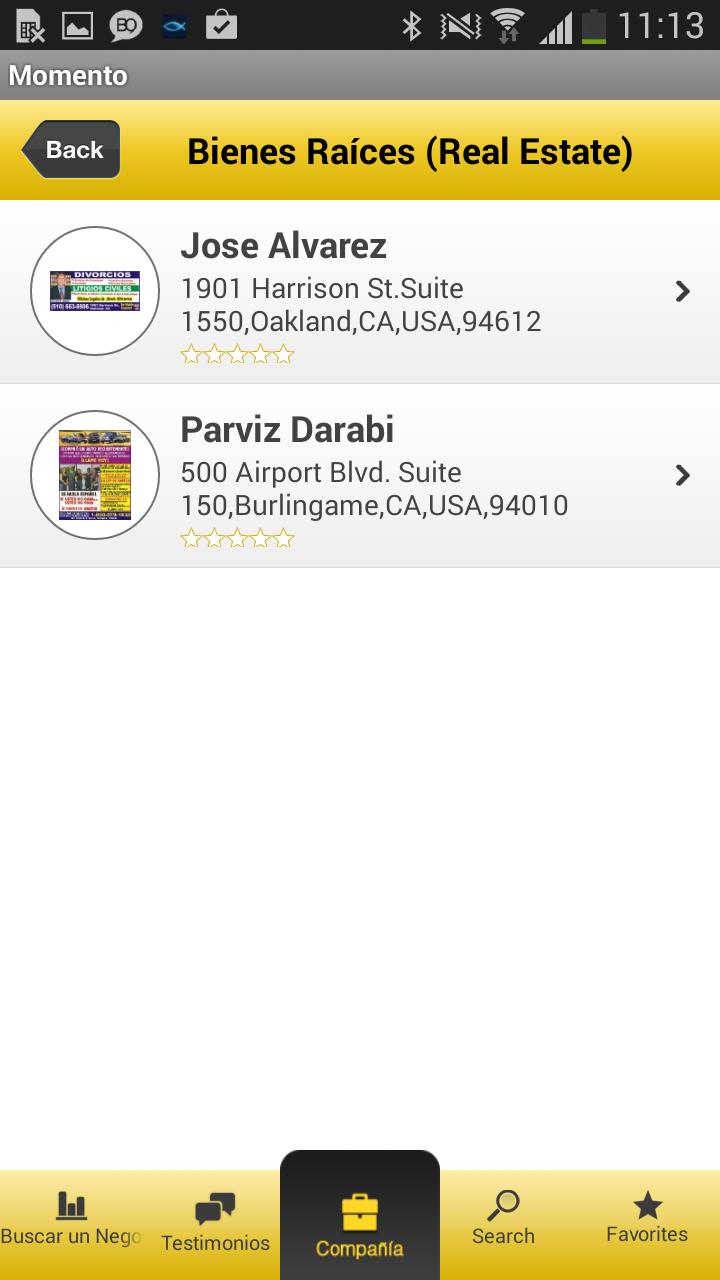Viewport: 720px width, 1280px height.
Task: Open Parviz Darabi's listing
Action: click(360, 476)
